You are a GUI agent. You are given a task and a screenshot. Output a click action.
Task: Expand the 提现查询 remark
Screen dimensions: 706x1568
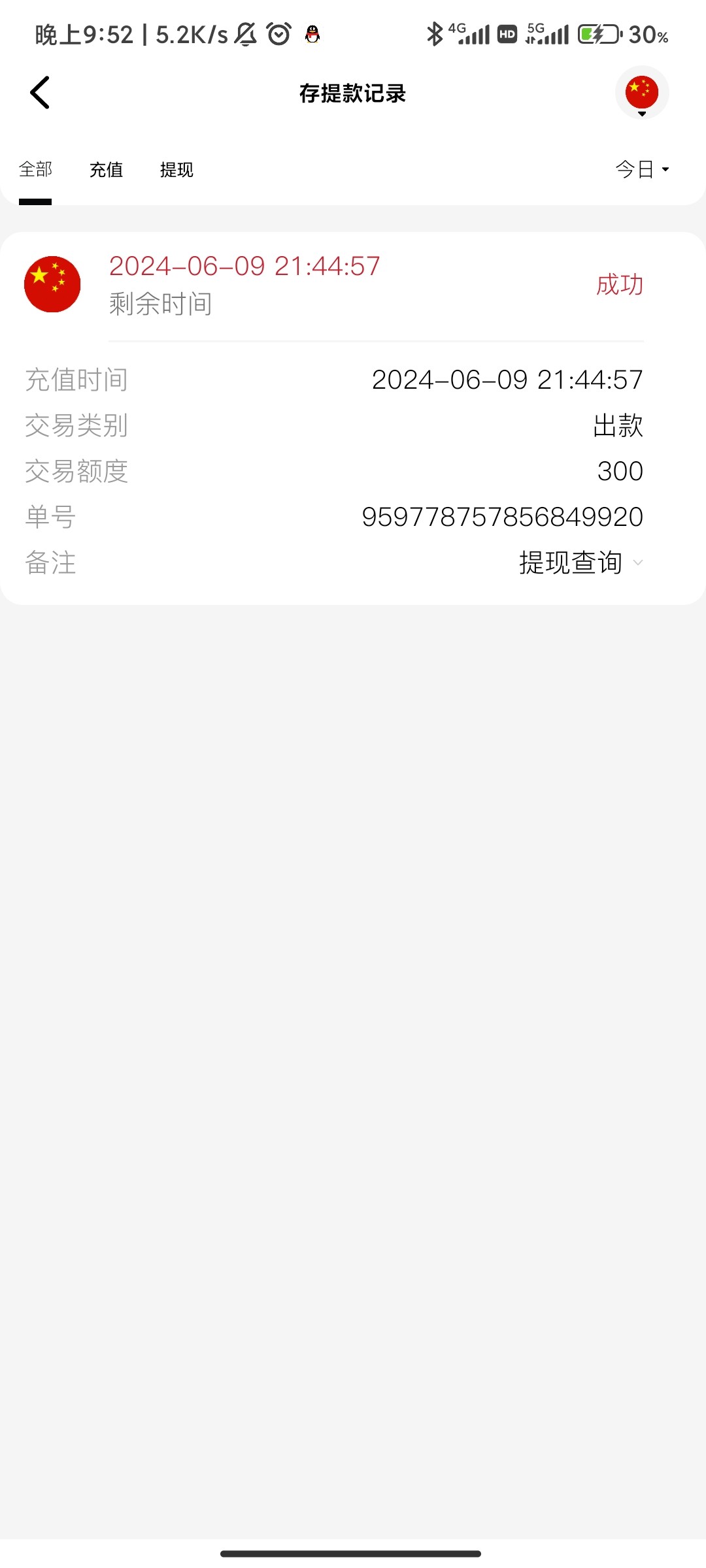click(580, 563)
